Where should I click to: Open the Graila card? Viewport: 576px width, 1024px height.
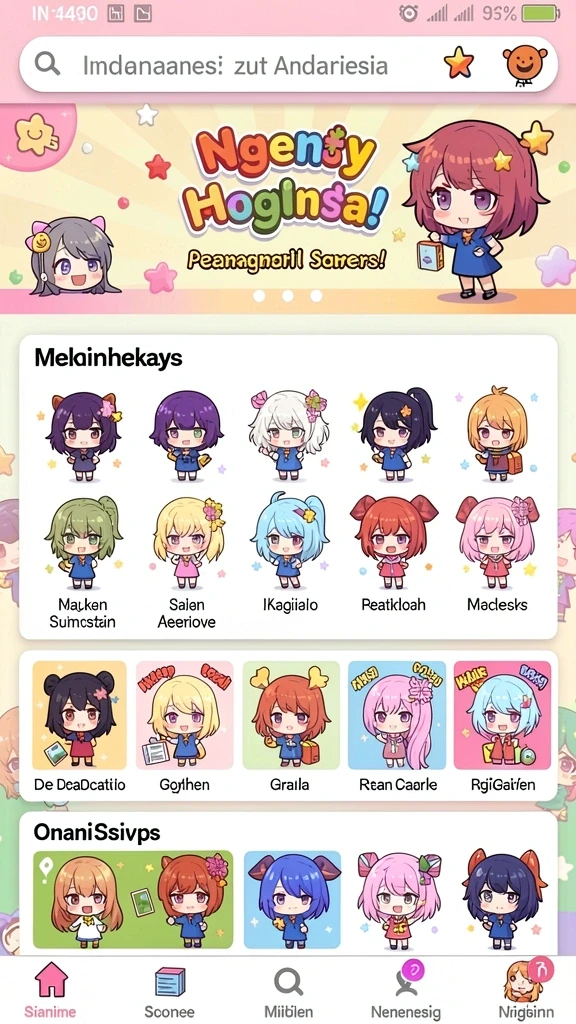(x=290, y=726)
